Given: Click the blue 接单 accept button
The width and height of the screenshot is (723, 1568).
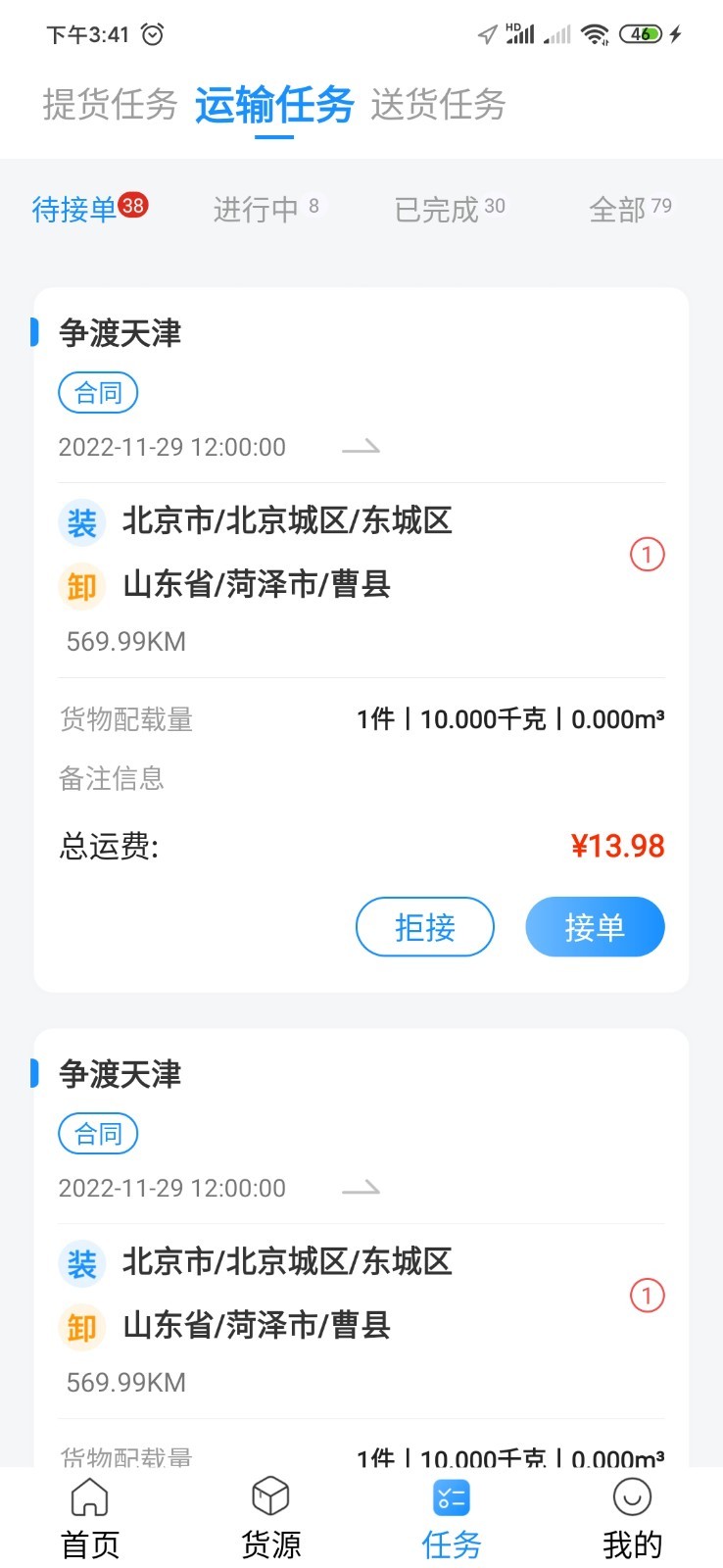Looking at the screenshot, I should [595, 926].
